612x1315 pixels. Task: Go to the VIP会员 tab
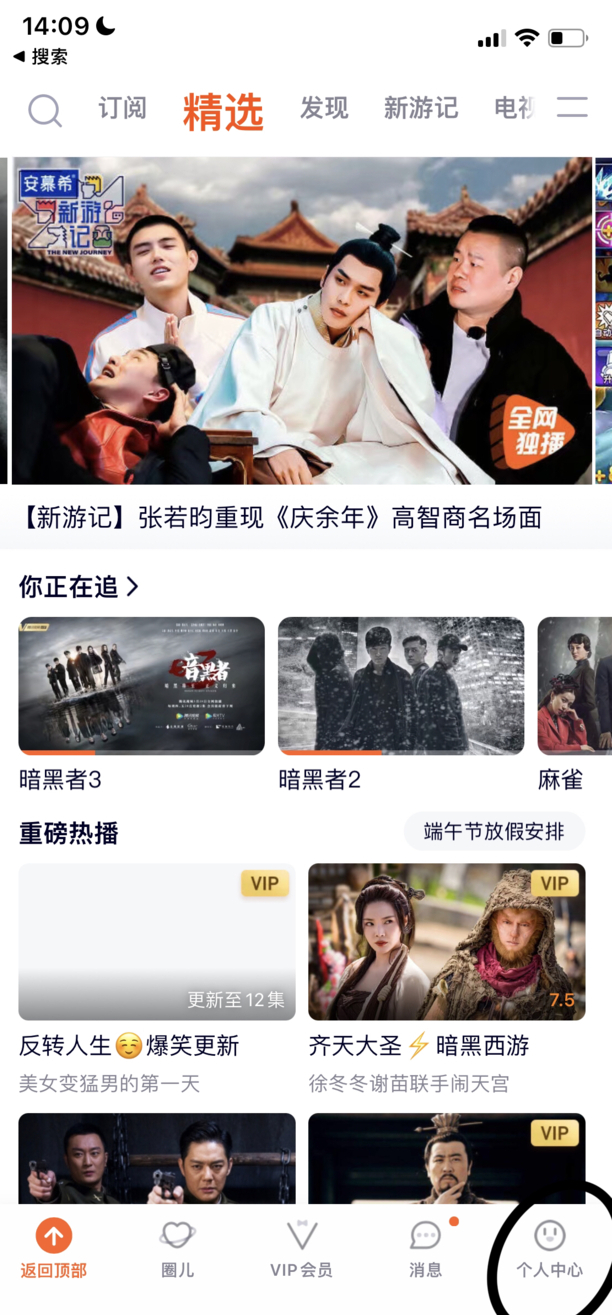click(301, 1250)
